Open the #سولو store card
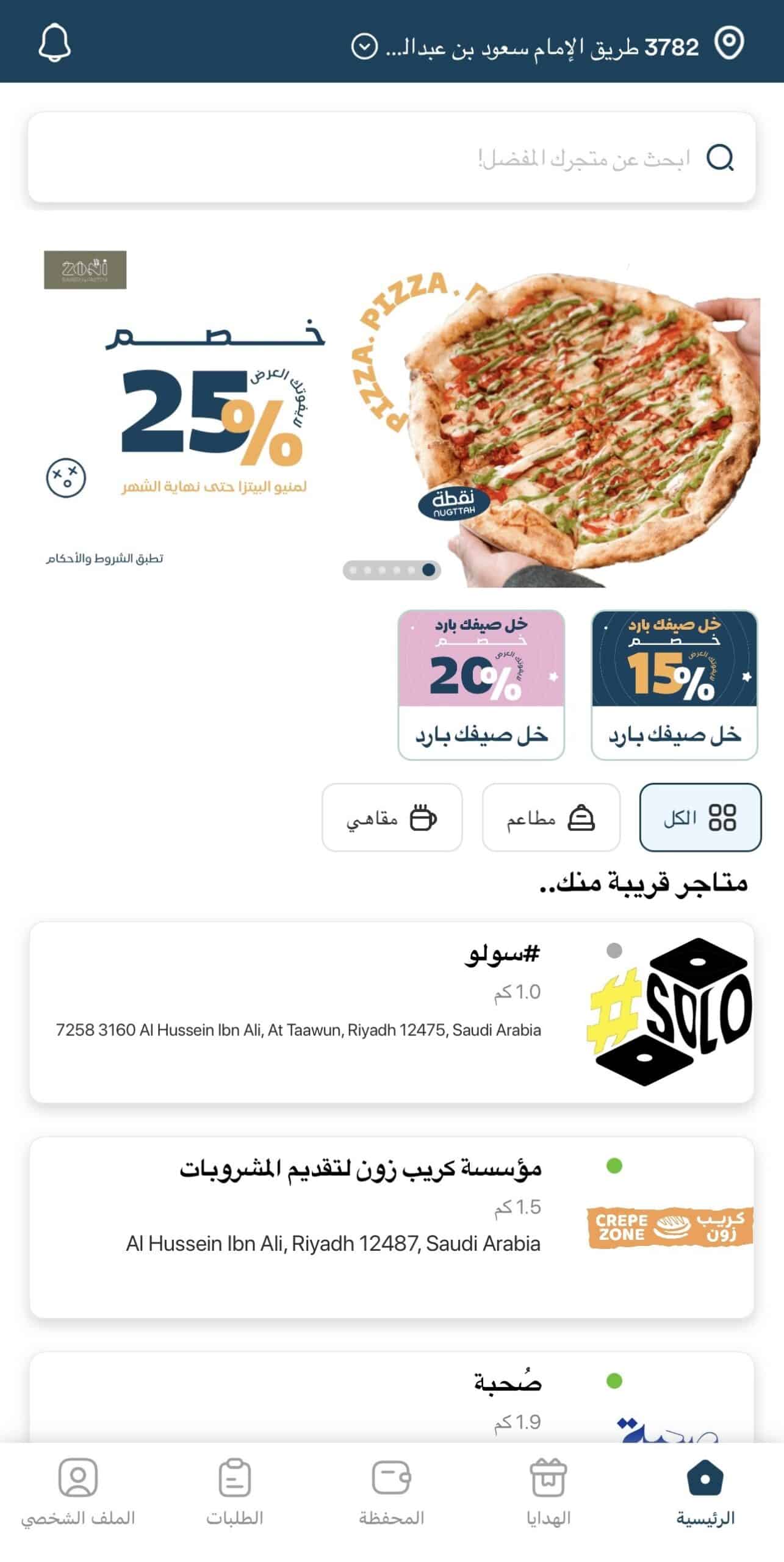The image size is (784, 1562). tap(392, 1012)
